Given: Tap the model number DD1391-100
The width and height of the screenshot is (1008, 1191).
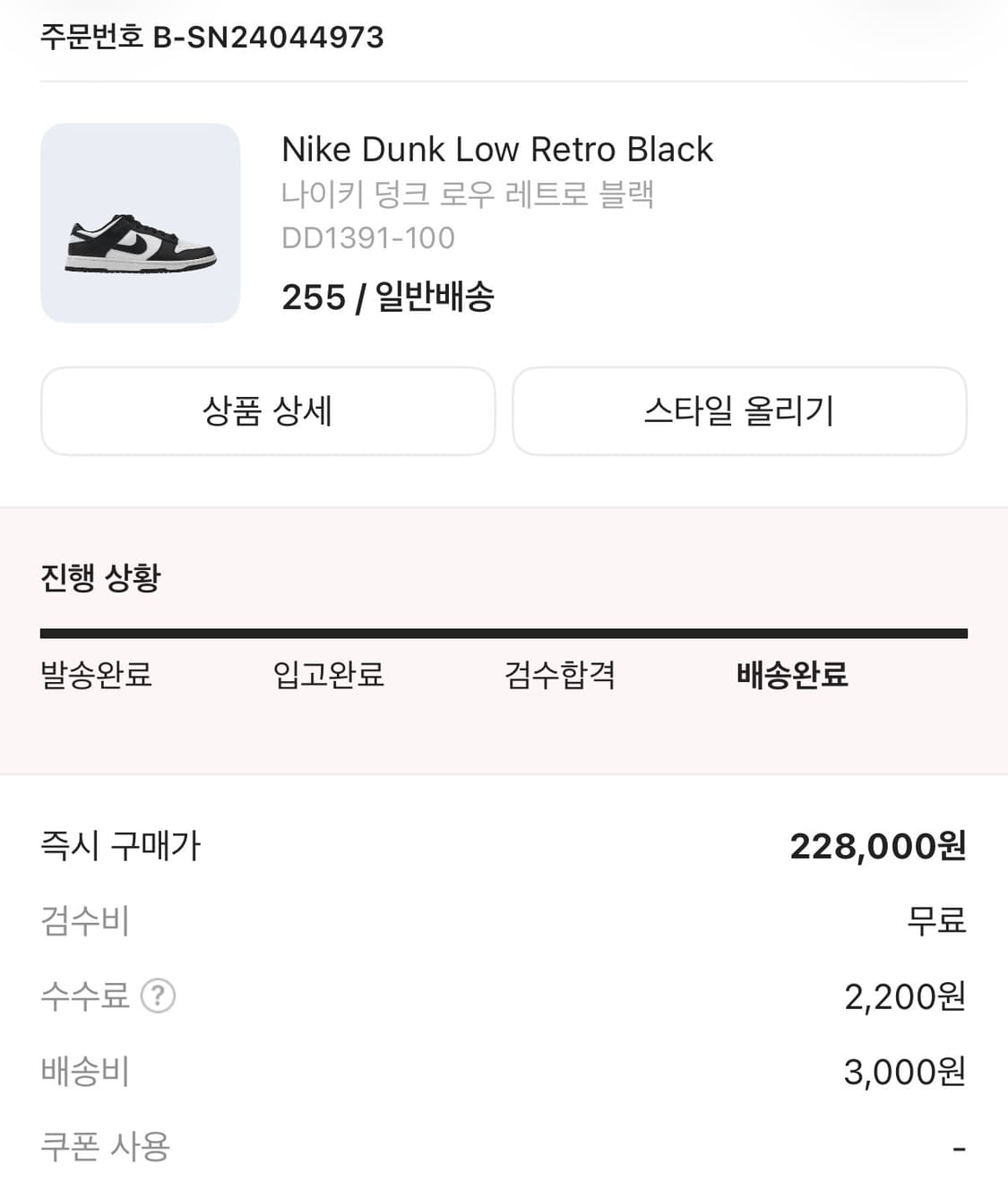Looking at the screenshot, I should point(369,237).
